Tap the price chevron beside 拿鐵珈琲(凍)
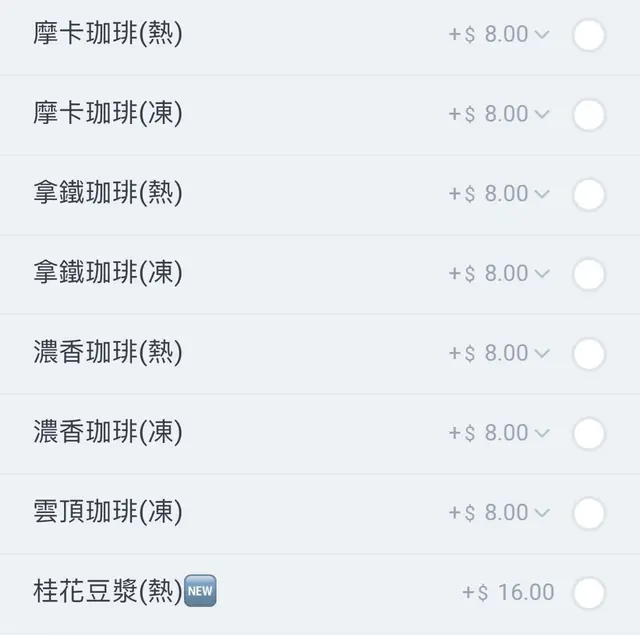This screenshot has width=640, height=635. pos(542,274)
